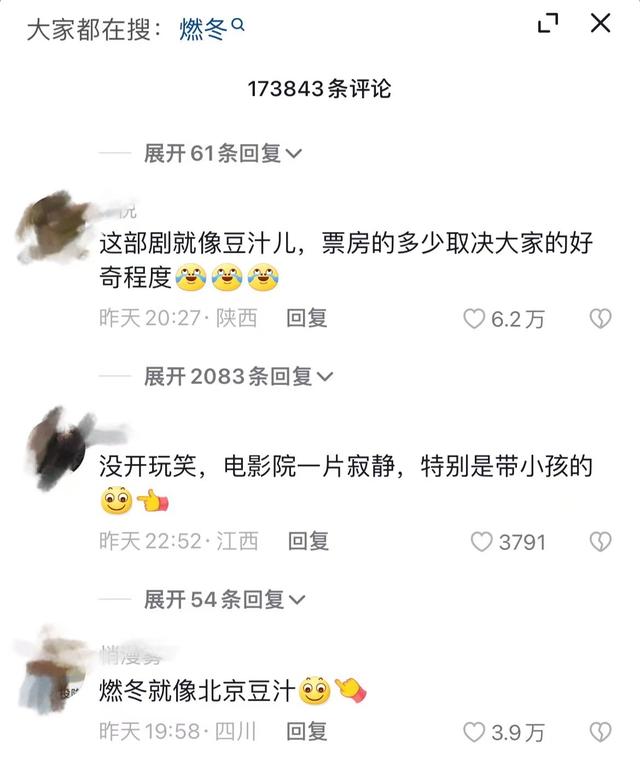Expand the 2083 replies
Screen dimensions: 640x758
[x=238, y=377]
